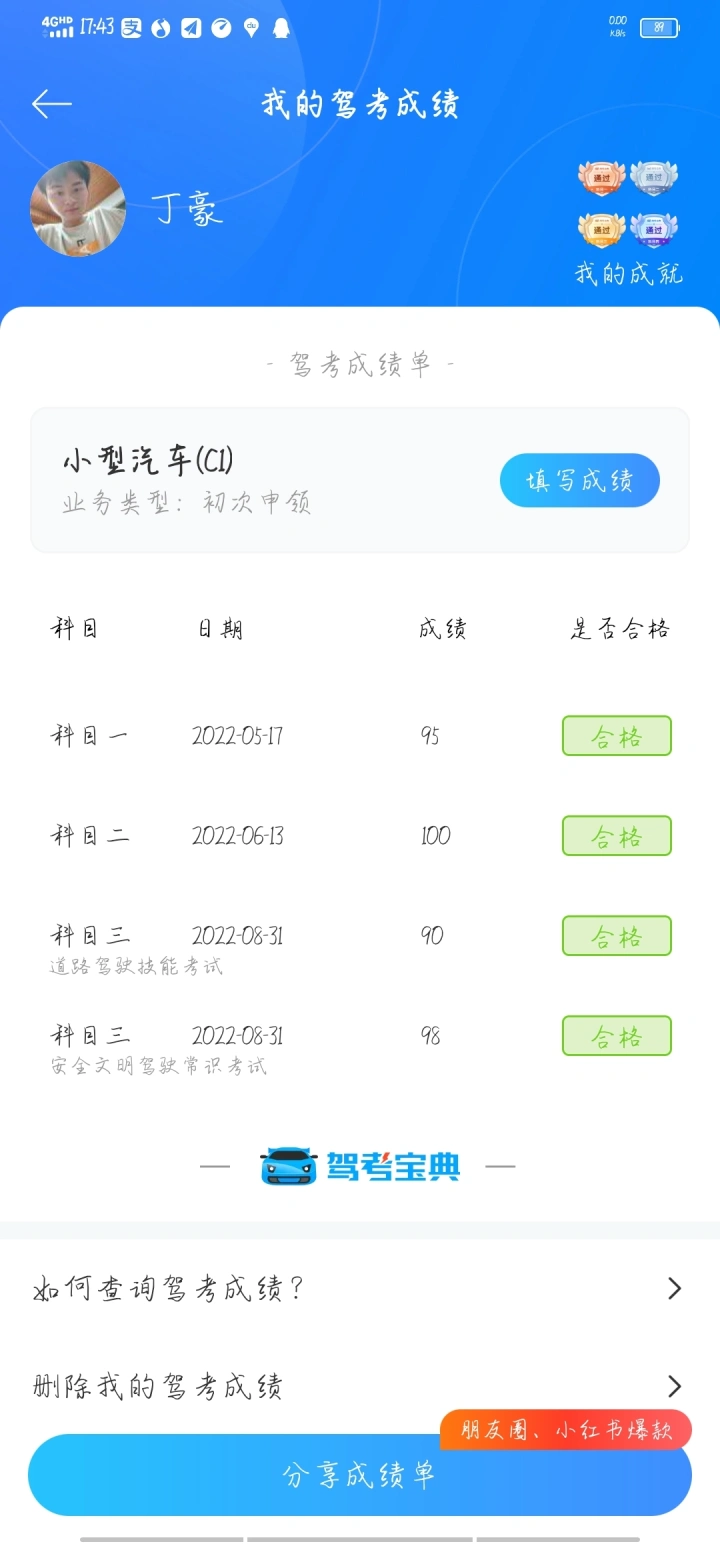Tap the profile avatar photo
This screenshot has width=720, height=1544.
[x=79, y=209]
